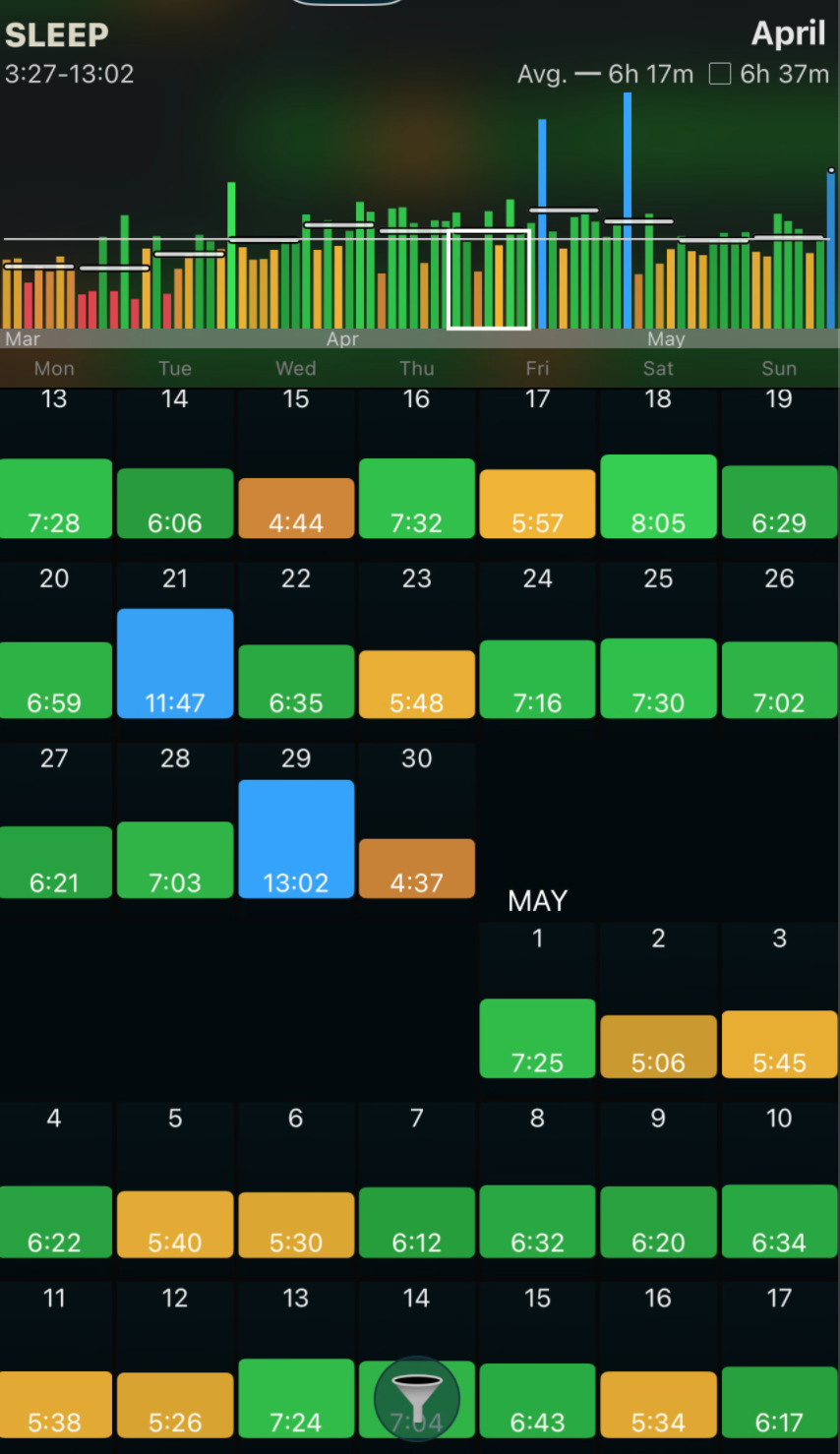
Task: Open May 16 sleep entry 5:34
Action: pyautogui.click(x=658, y=1405)
